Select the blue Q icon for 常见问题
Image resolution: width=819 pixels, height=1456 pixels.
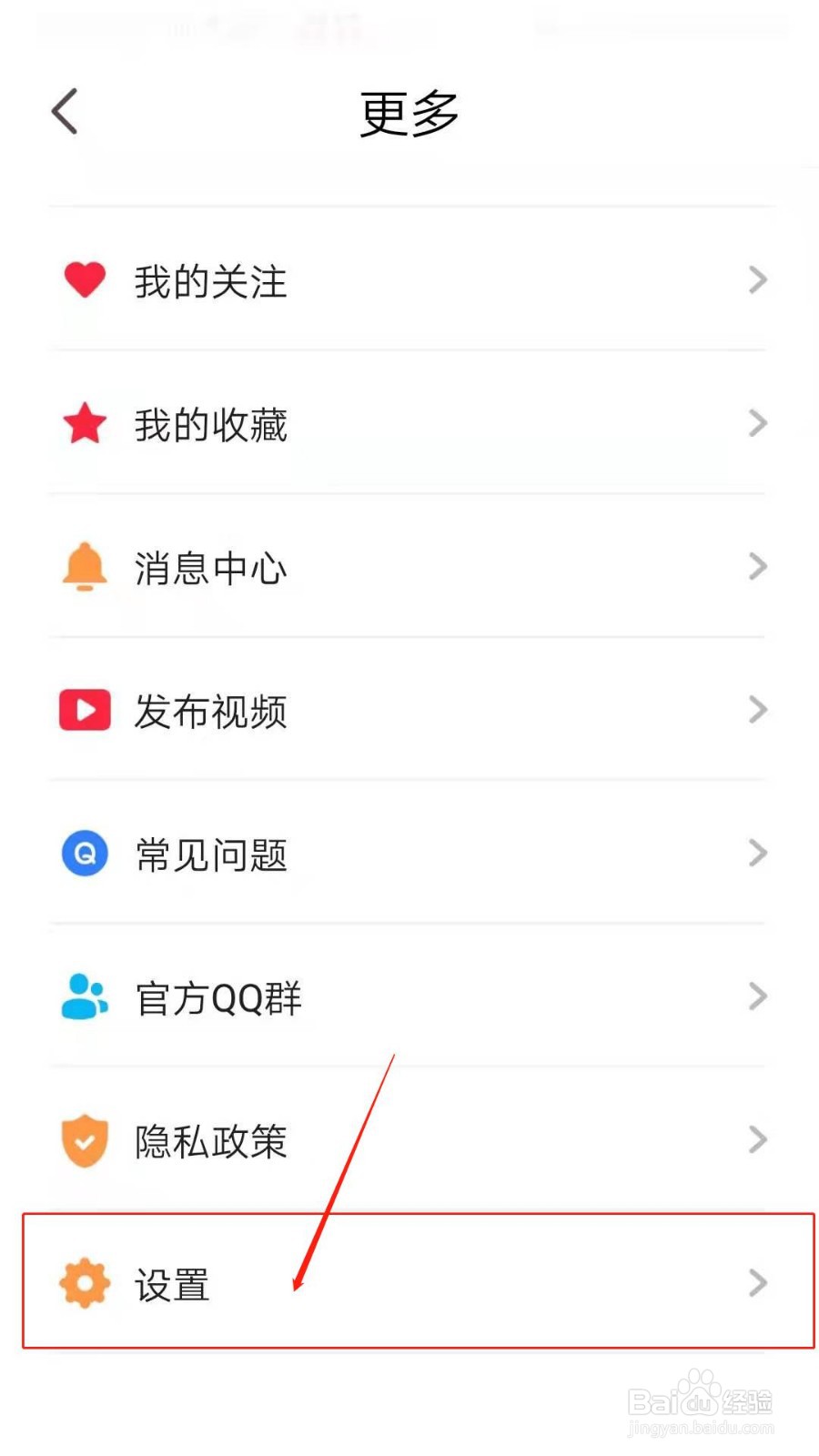(x=84, y=853)
